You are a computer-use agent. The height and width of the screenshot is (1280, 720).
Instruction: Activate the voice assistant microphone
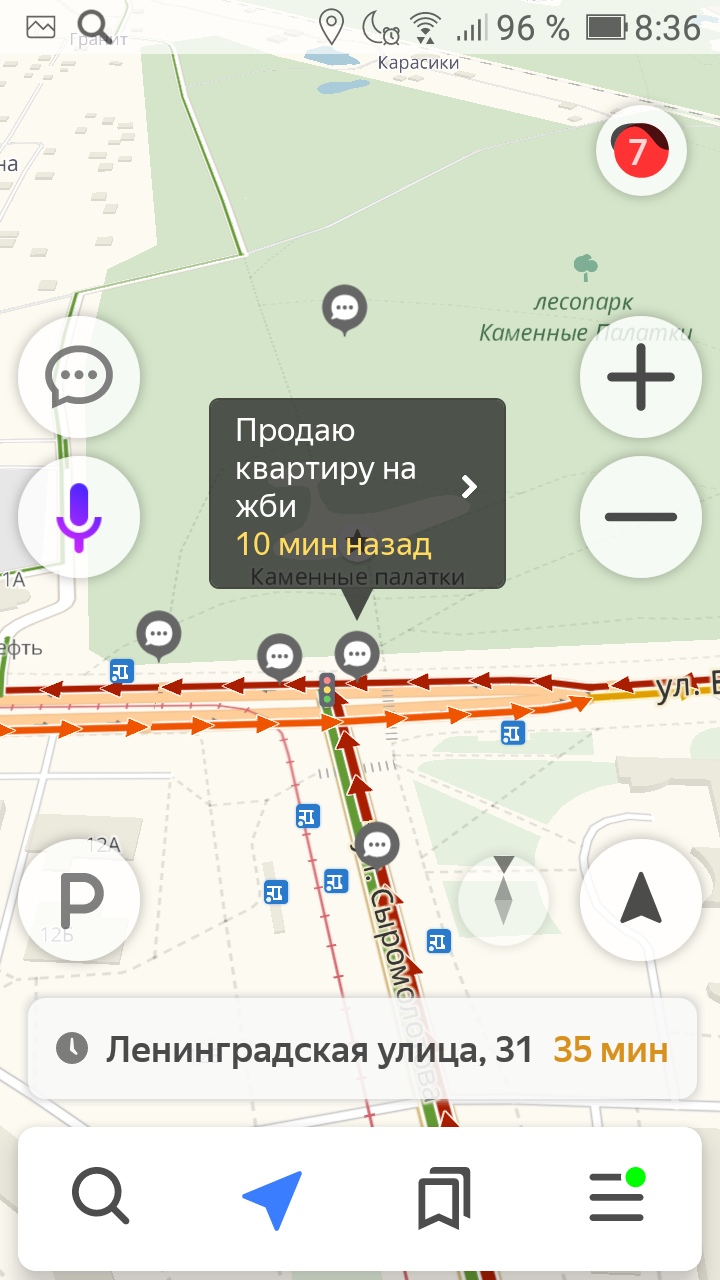pos(79,517)
